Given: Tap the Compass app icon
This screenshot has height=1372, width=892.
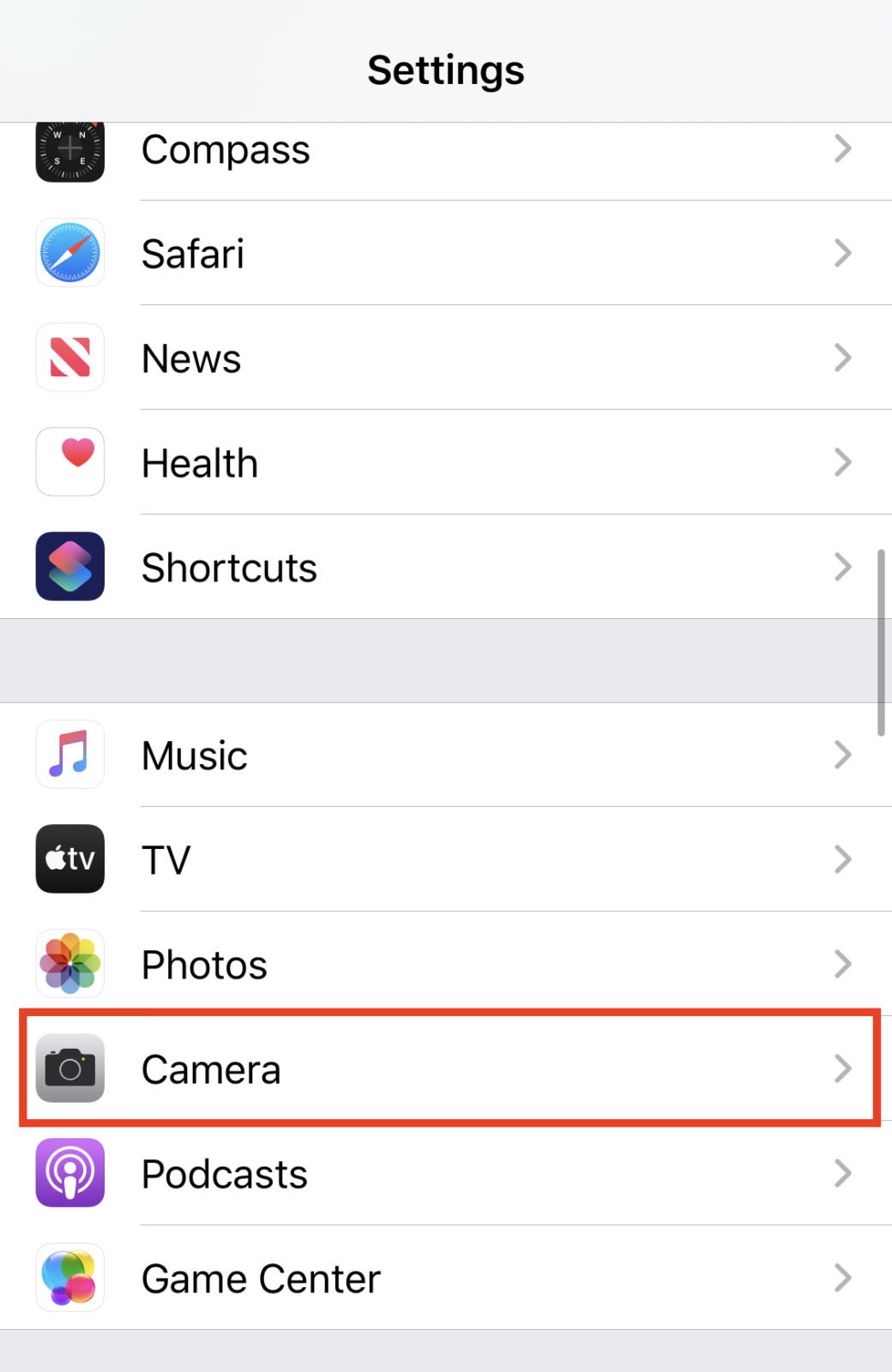Looking at the screenshot, I should (x=69, y=149).
